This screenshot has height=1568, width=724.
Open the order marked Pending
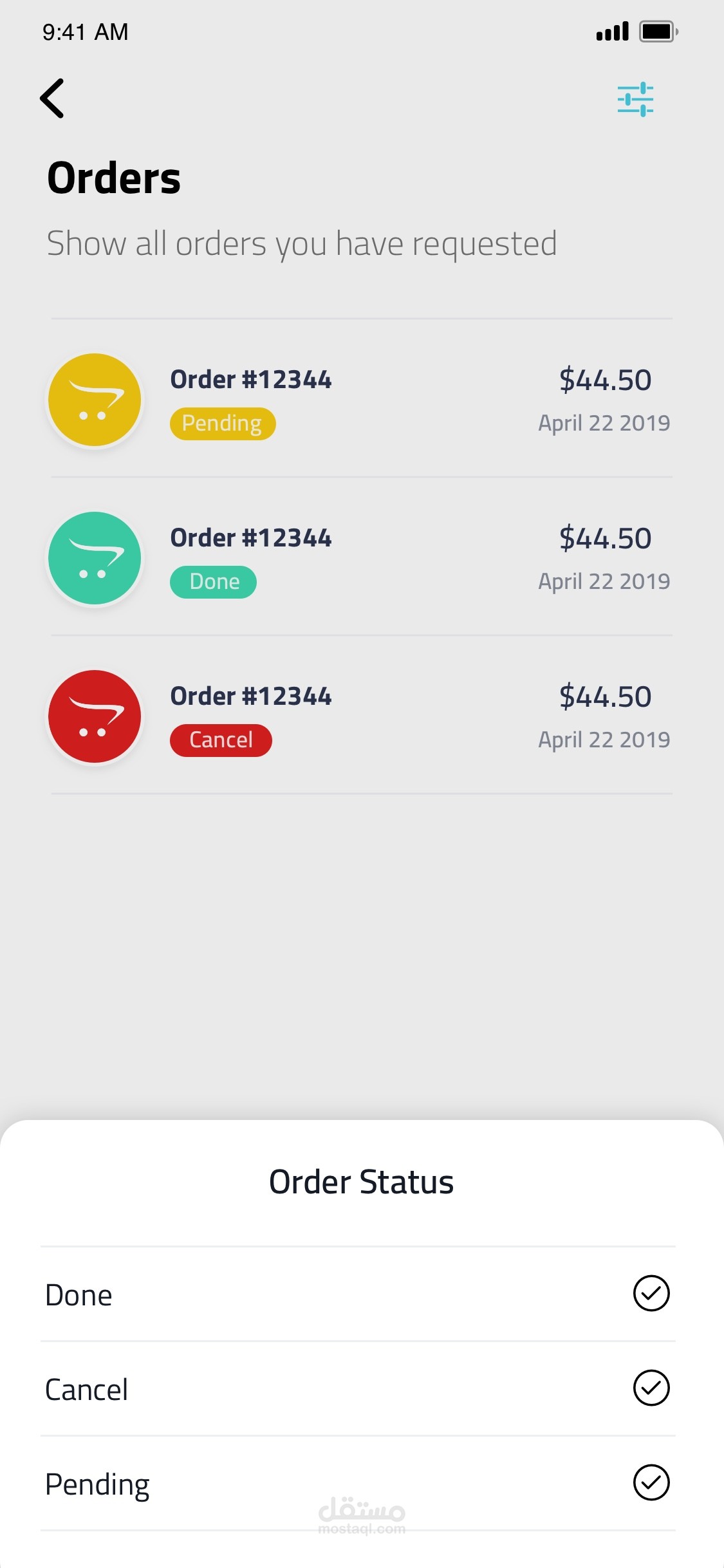pos(360,399)
